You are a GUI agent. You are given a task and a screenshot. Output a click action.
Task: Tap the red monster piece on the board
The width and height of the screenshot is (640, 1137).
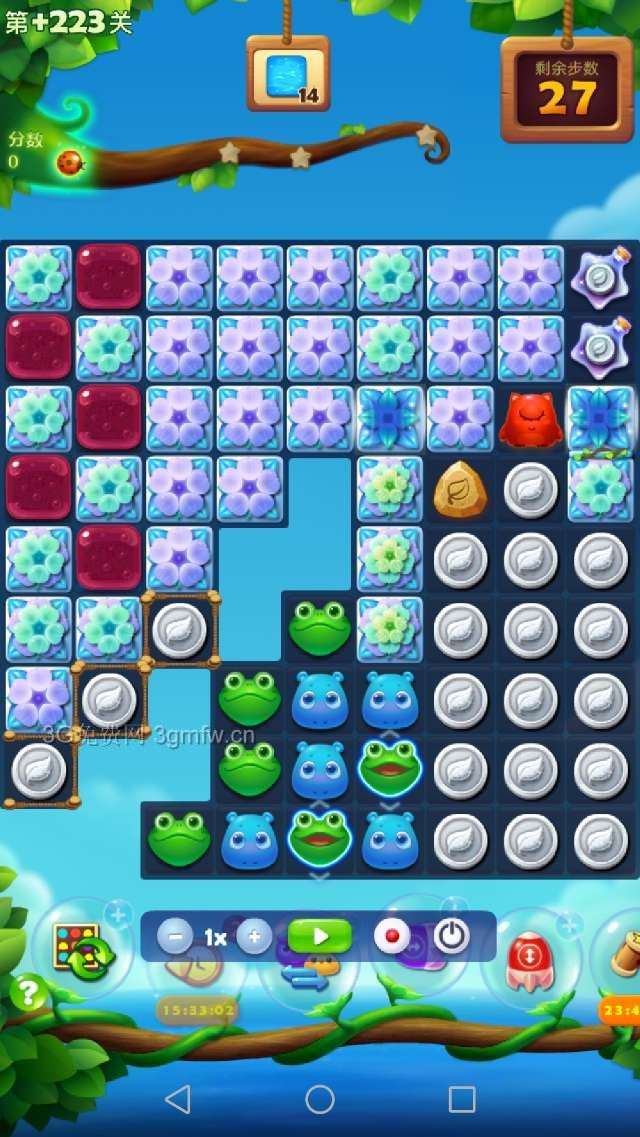[x=531, y=418]
